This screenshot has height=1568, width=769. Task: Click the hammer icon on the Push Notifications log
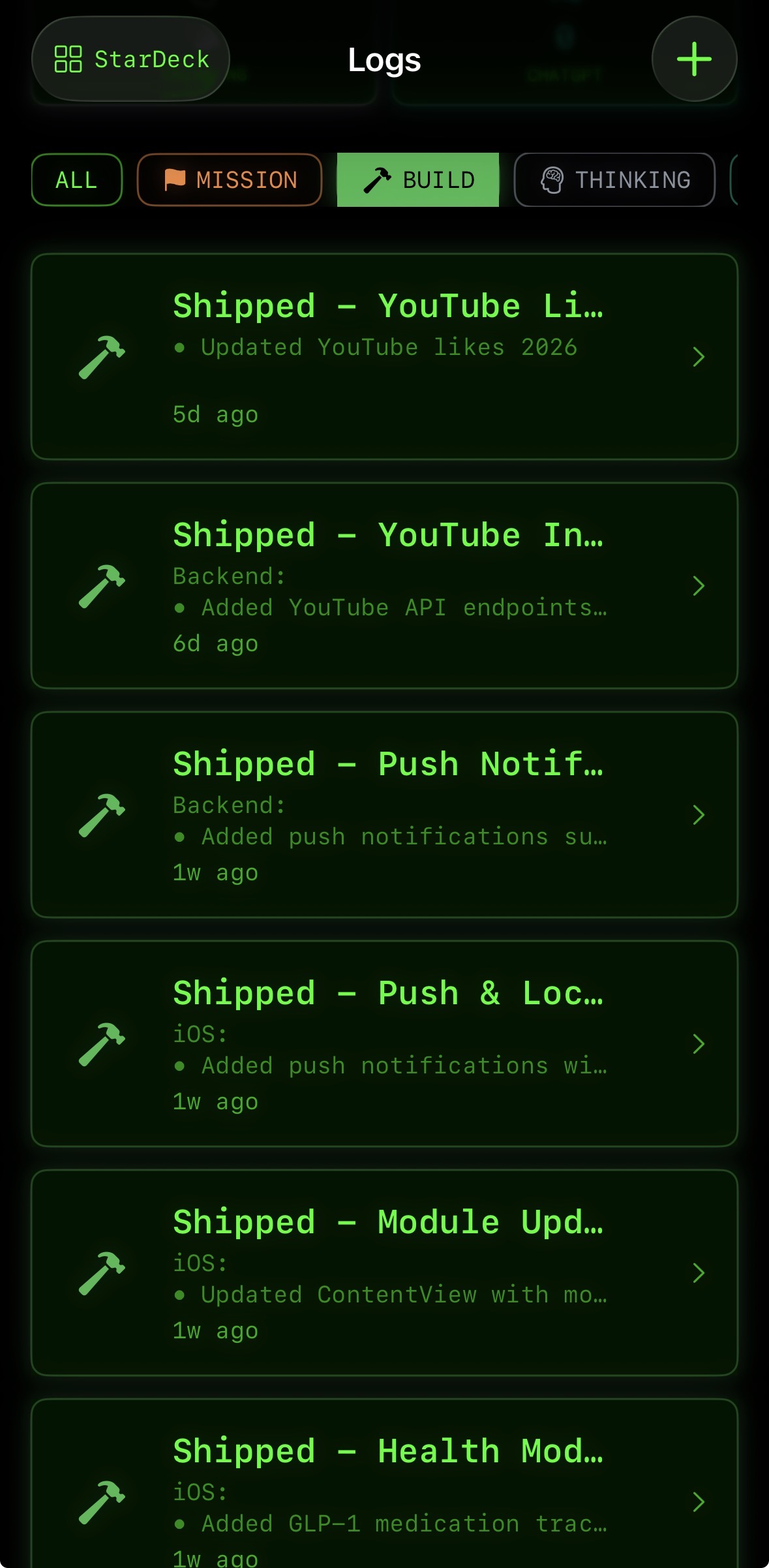[103, 814]
